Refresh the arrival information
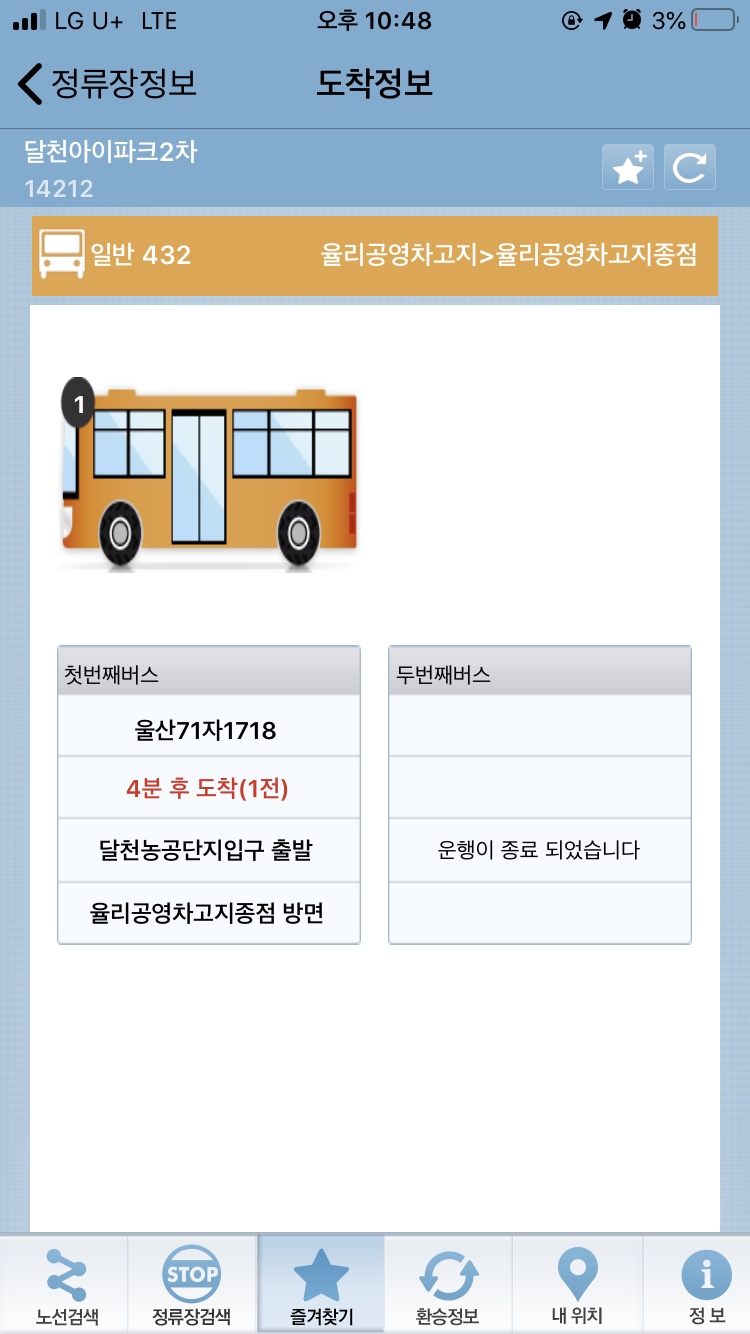The height and width of the screenshot is (1334, 750). (x=689, y=168)
